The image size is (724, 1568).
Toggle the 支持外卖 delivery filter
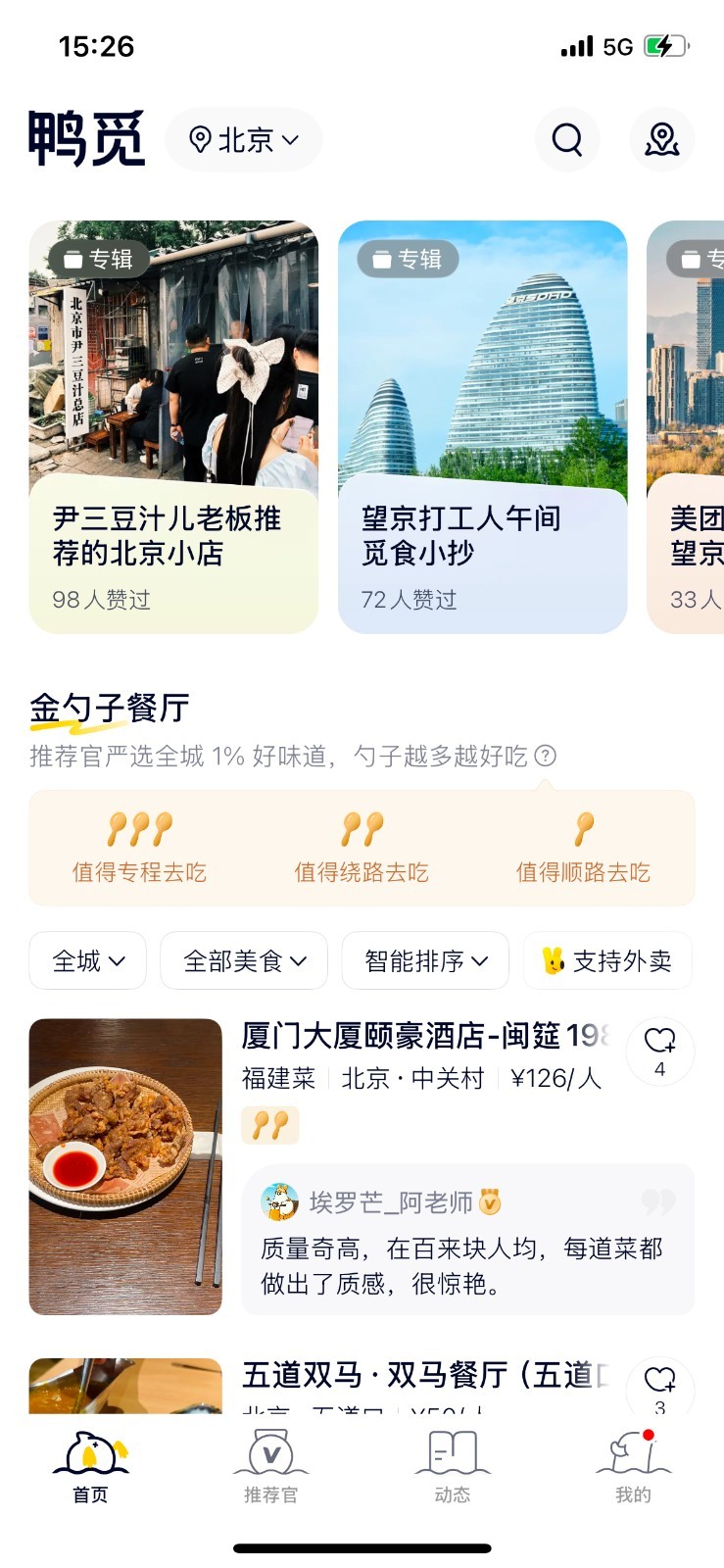pos(607,961)
